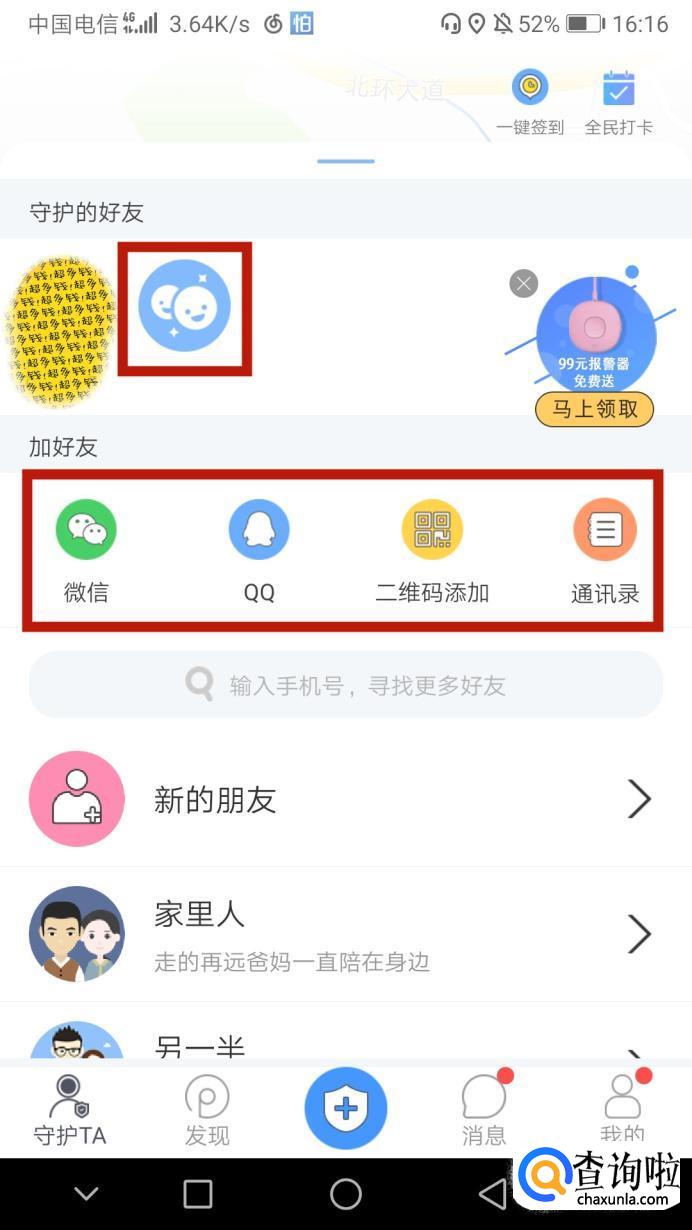Tap the center shield plus button
Screen dimensions: 692x1230
(x=346, y=1108)
